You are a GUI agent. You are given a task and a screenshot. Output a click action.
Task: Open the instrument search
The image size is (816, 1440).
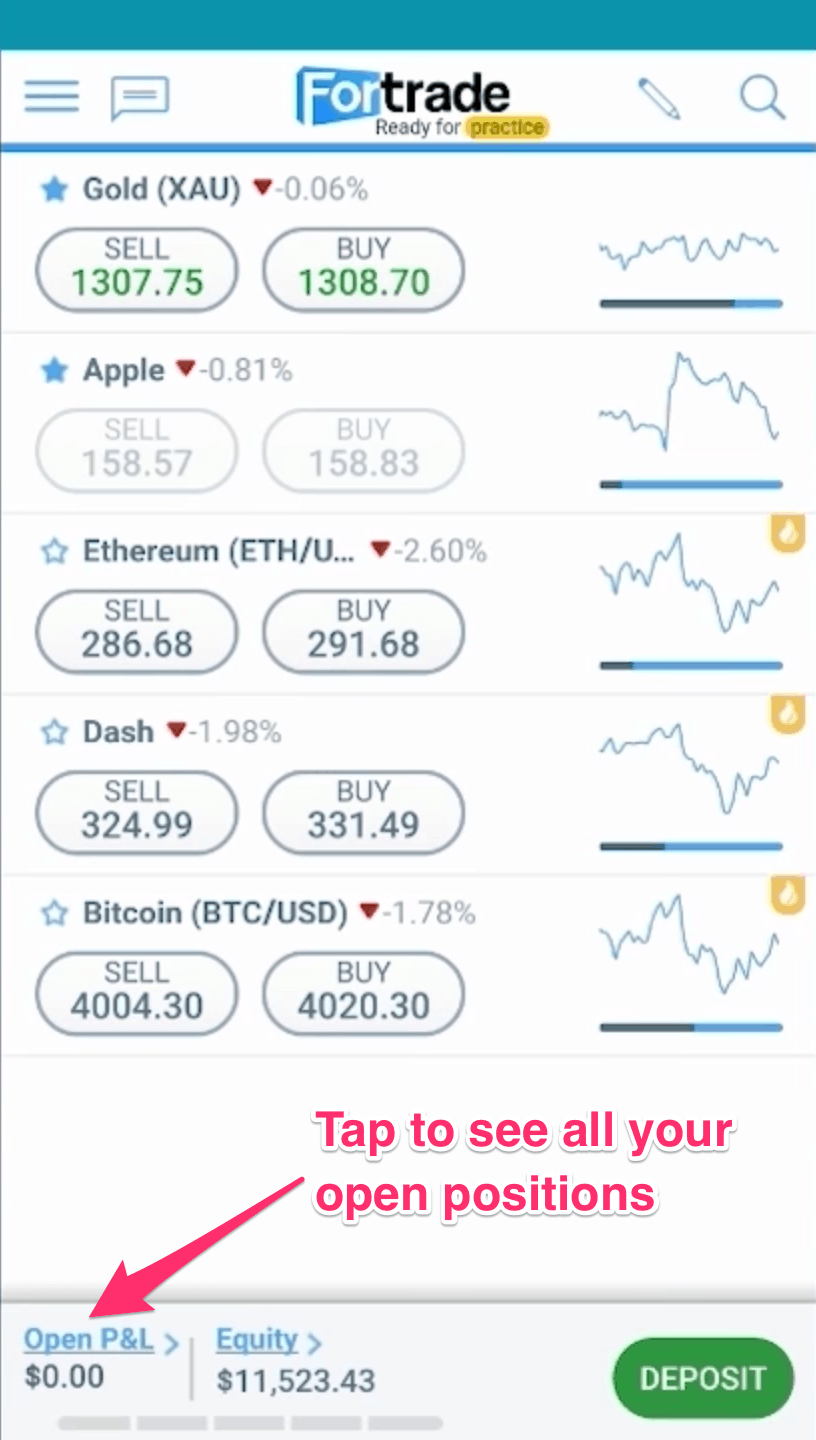(x=762, y=96)
